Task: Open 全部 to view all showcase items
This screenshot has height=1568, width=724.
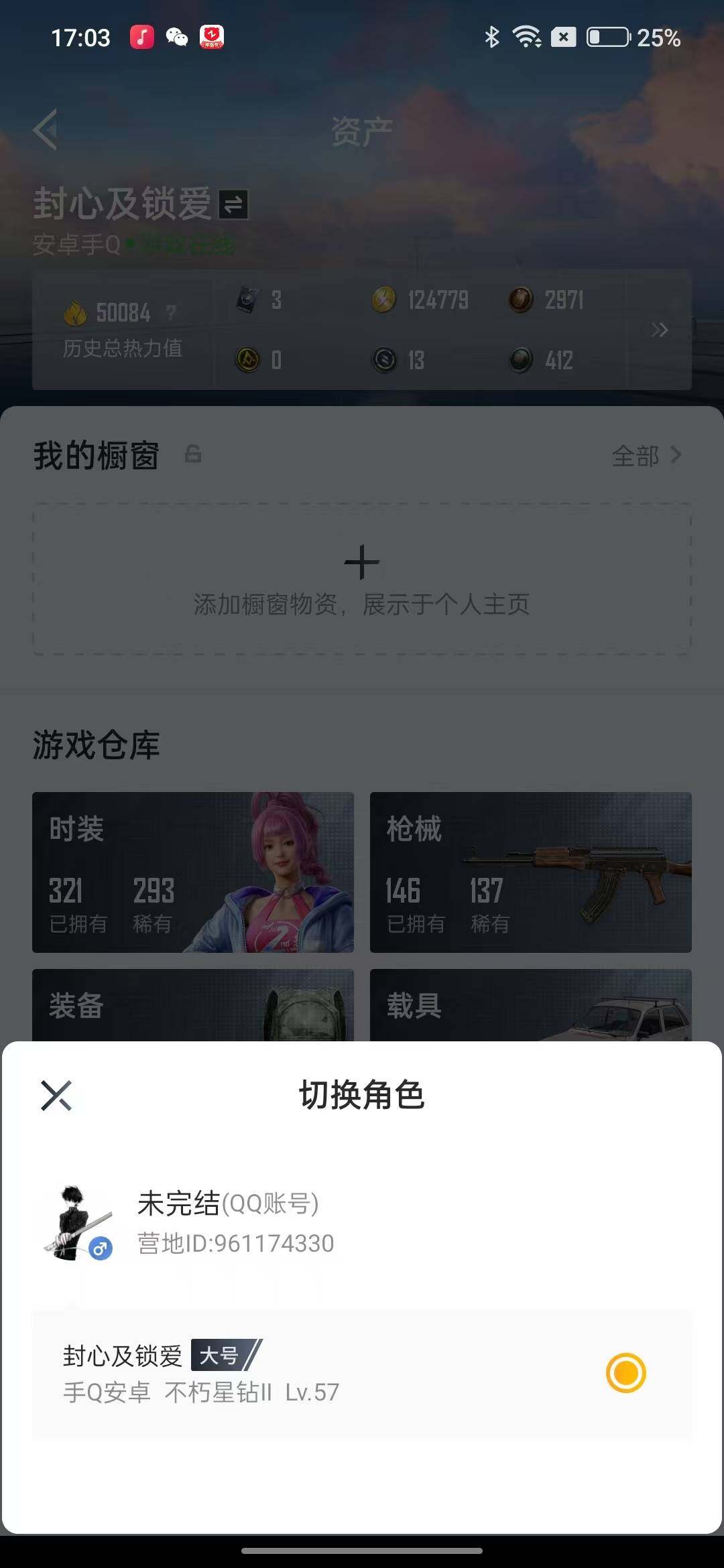Action: click(645, 455)
